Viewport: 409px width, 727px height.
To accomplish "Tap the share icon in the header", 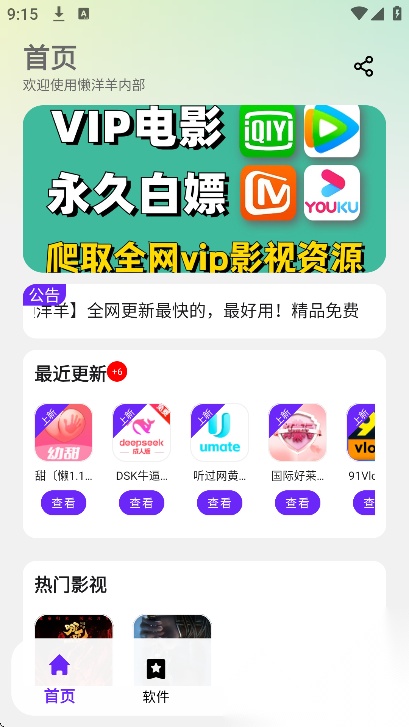I will tap(364, 67).
